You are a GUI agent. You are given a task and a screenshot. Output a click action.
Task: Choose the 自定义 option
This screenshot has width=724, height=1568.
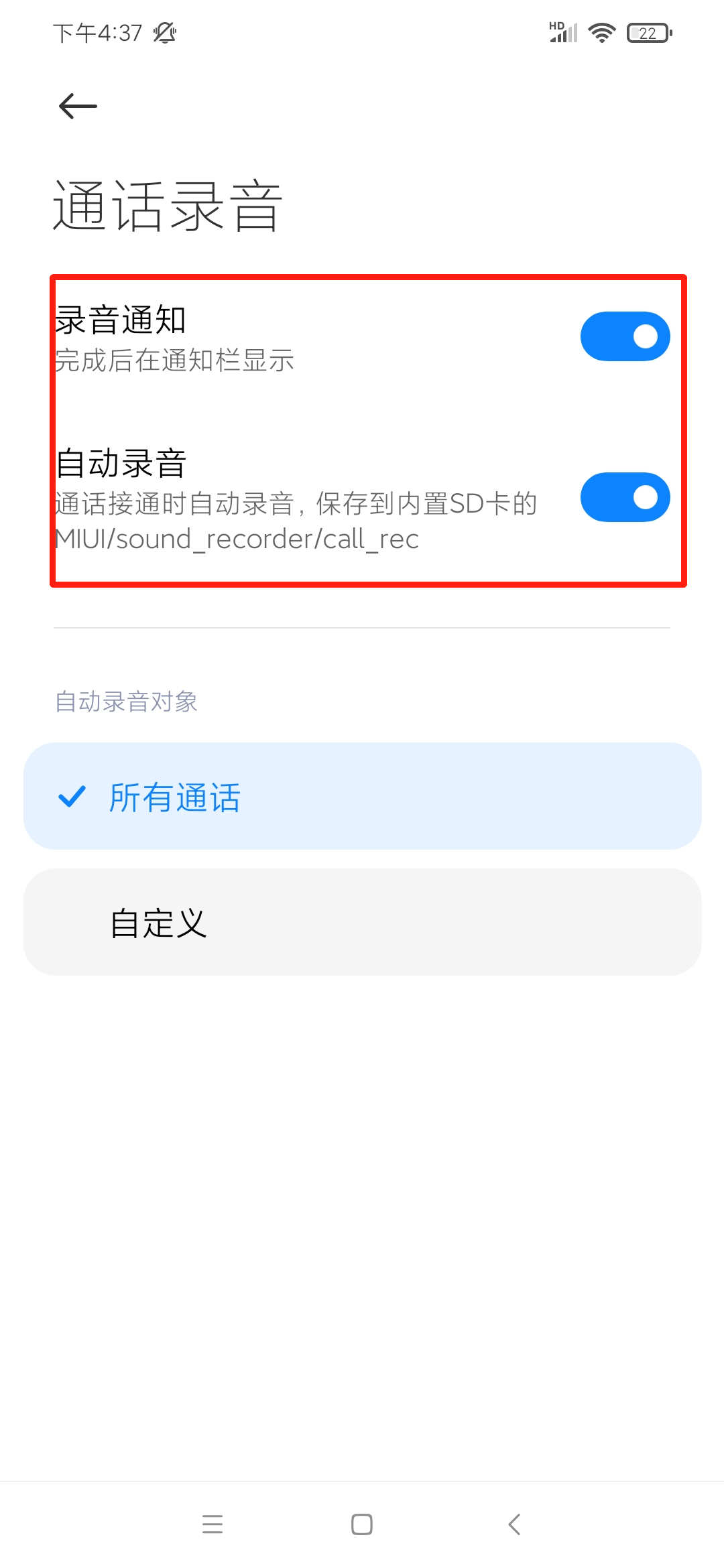[x=363, y=922]
